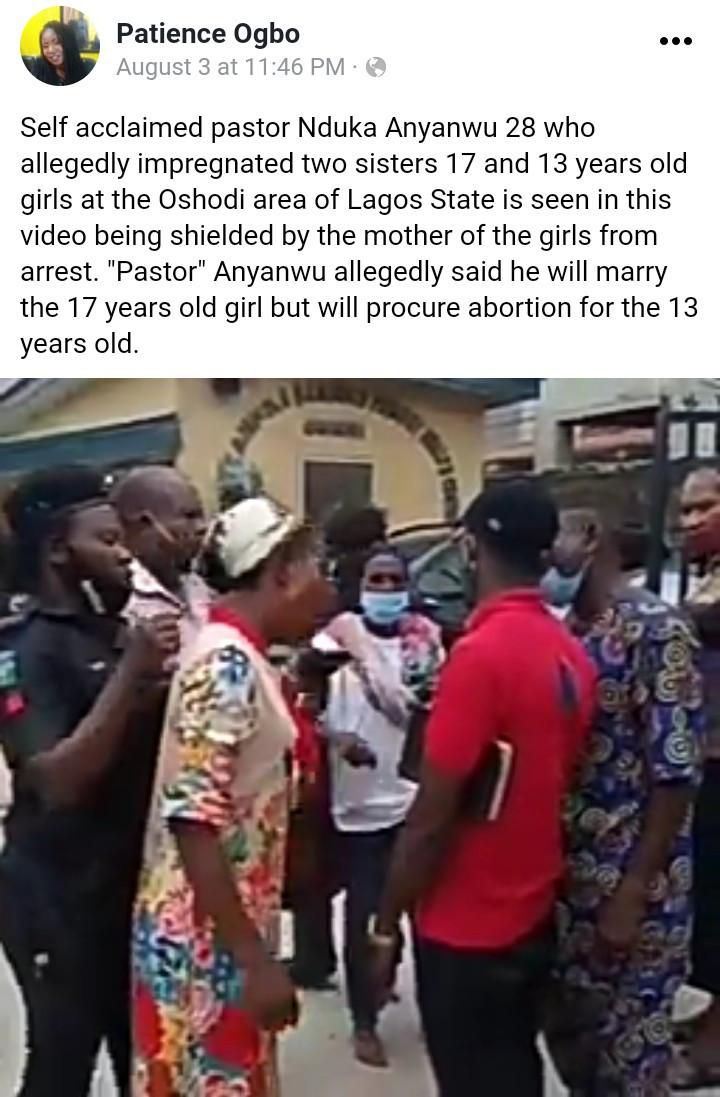
Task: Open the post overflow menu
Action: 675,41
